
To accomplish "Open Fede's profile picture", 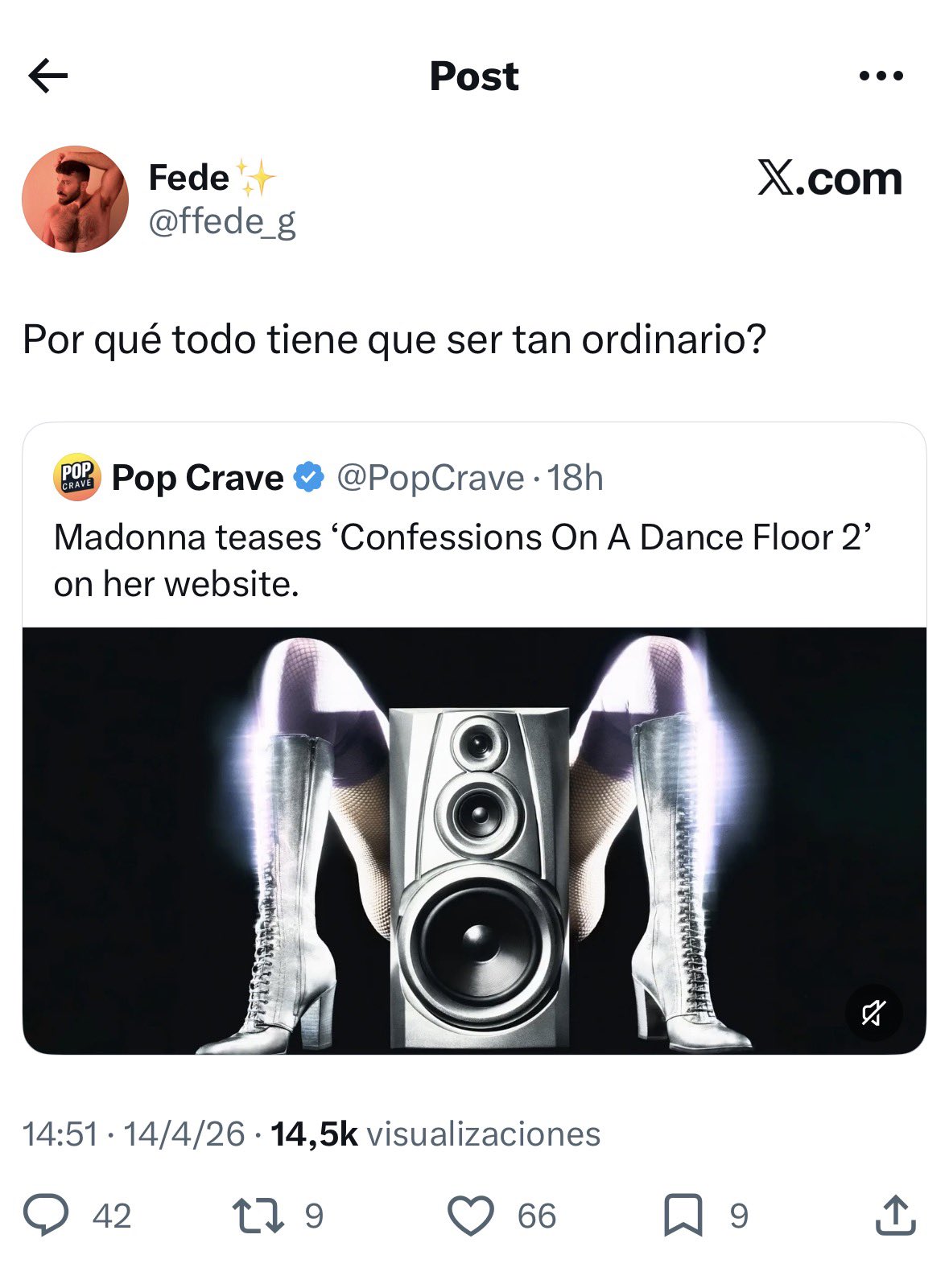I will pyautogui.click(x=75, y=199).
